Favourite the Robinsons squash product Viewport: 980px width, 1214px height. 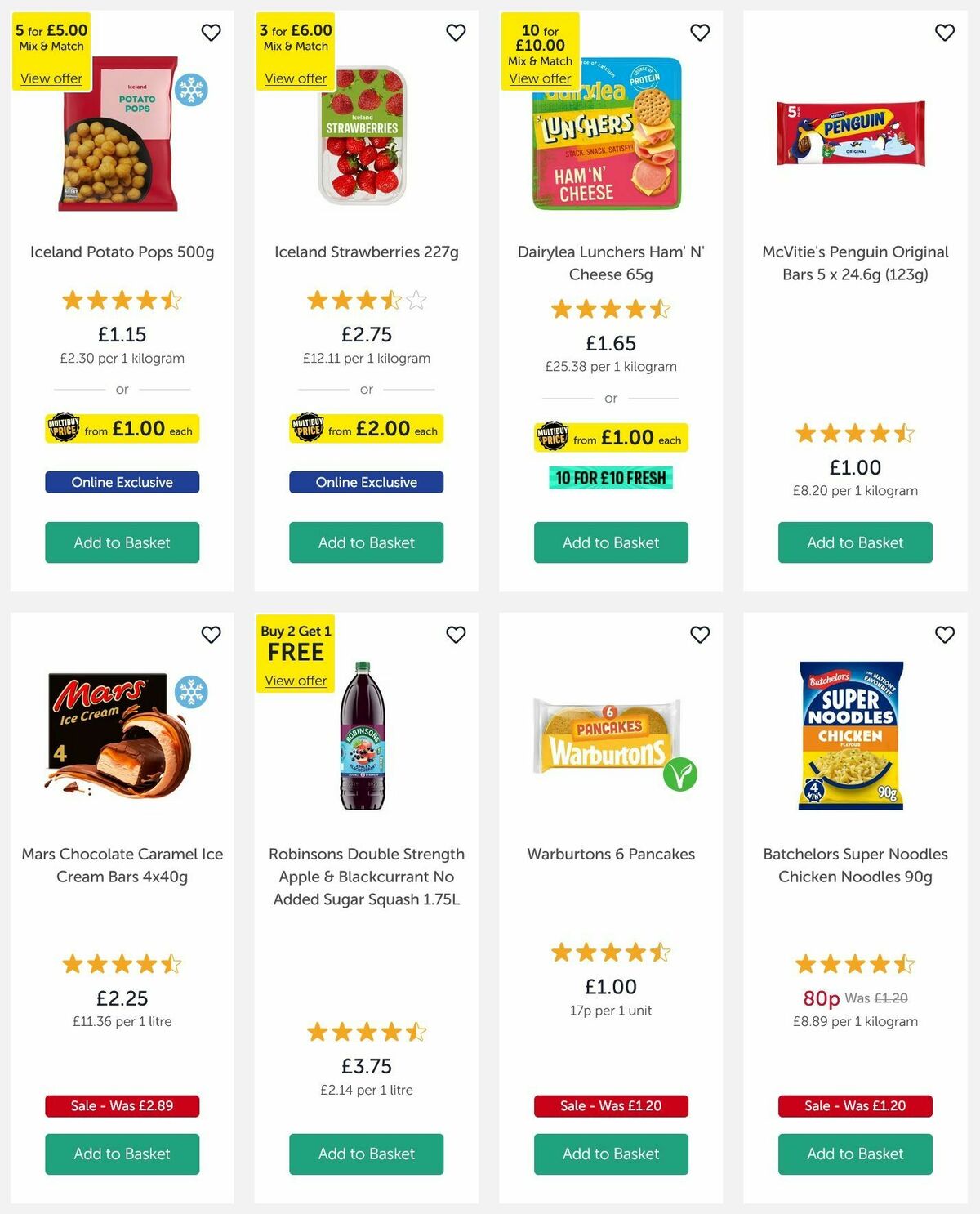pyautogui.click(x=456, y=635)
